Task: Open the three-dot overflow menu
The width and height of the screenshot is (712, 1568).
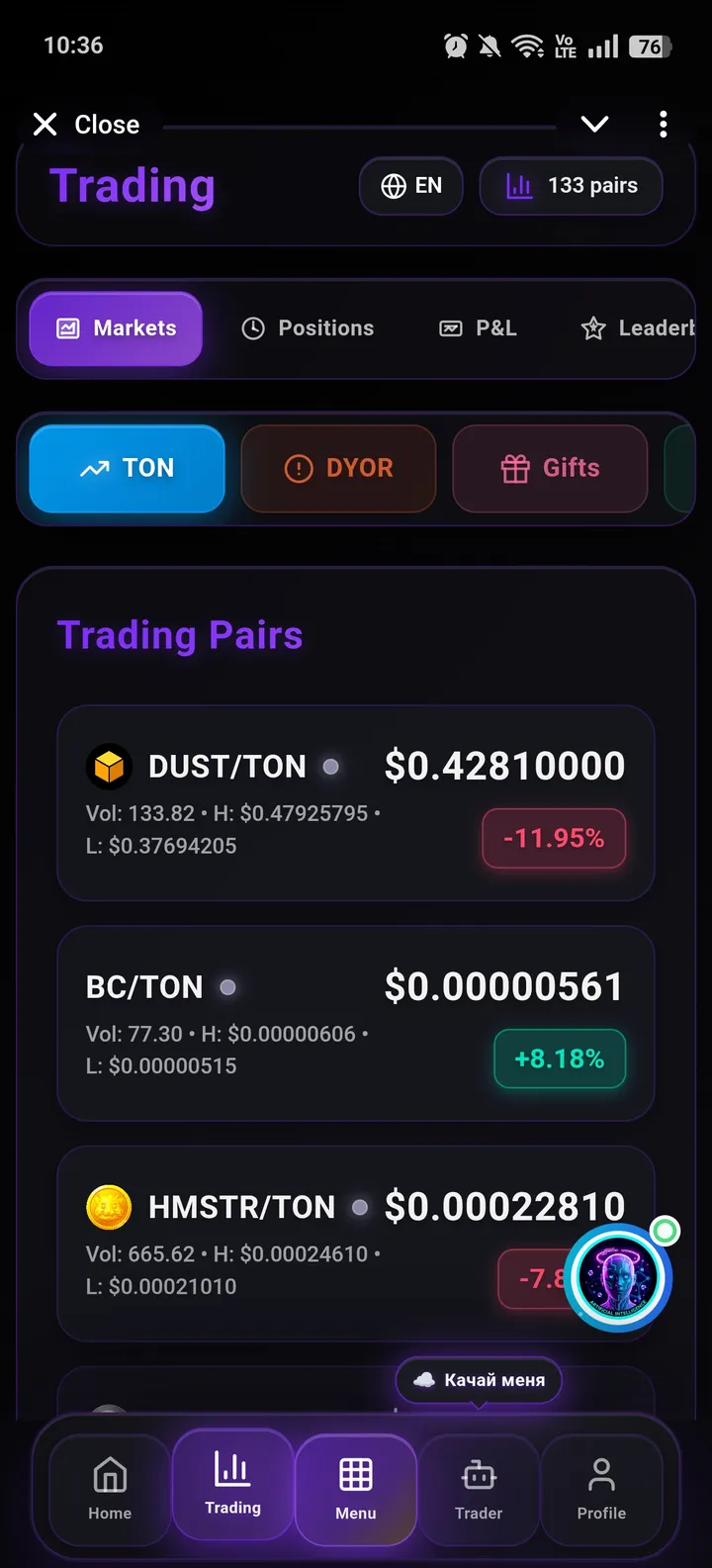Action: click(x=664, y=124)
